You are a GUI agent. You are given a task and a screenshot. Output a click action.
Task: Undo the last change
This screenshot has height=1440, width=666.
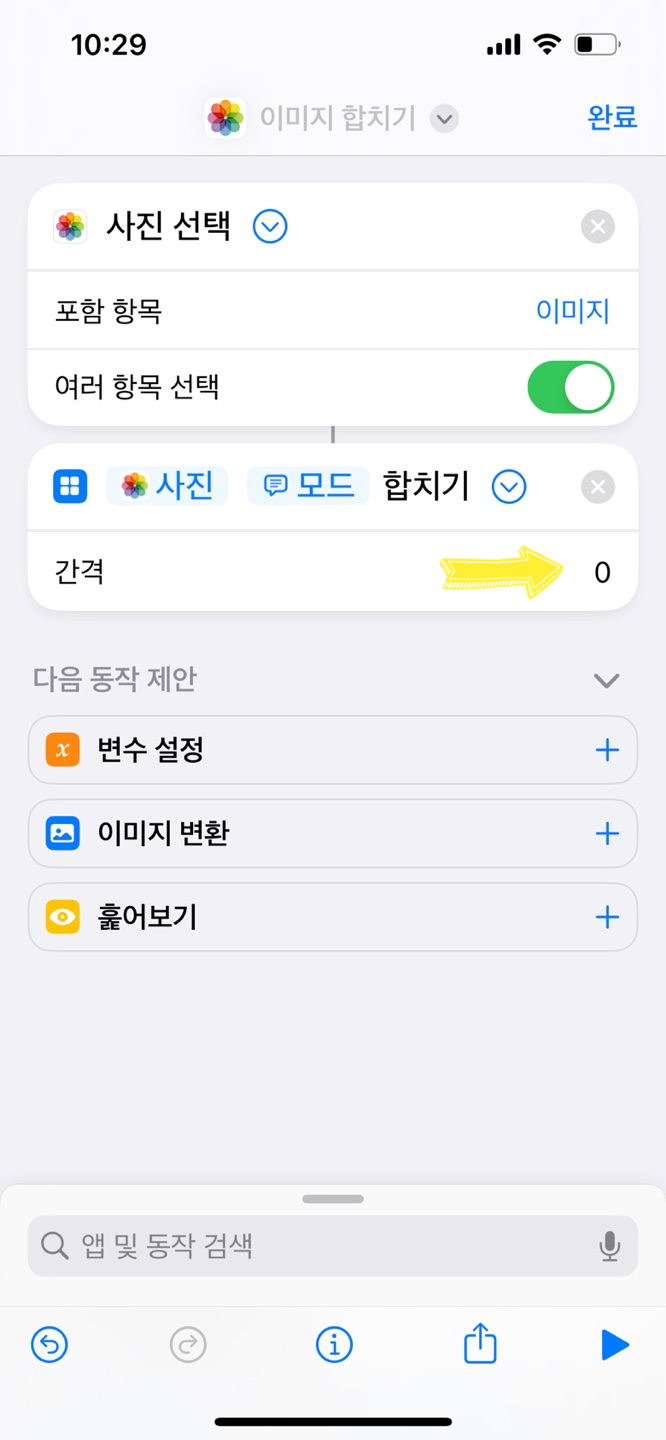49,1345
